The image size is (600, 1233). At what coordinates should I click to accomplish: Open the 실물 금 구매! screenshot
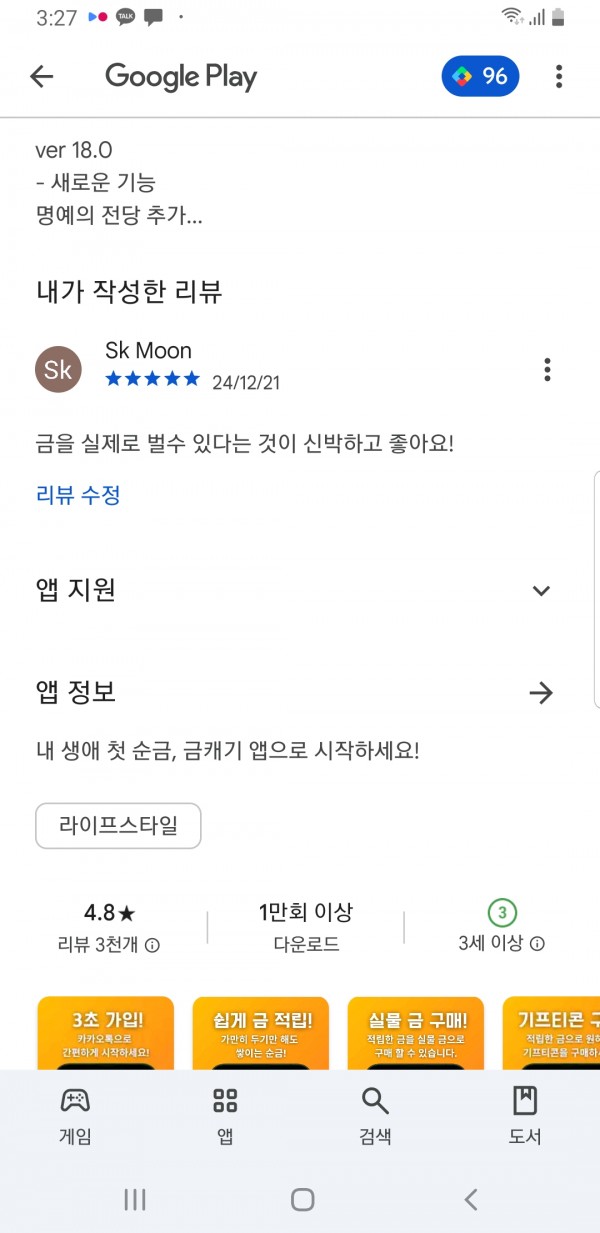pos(416,1033)
